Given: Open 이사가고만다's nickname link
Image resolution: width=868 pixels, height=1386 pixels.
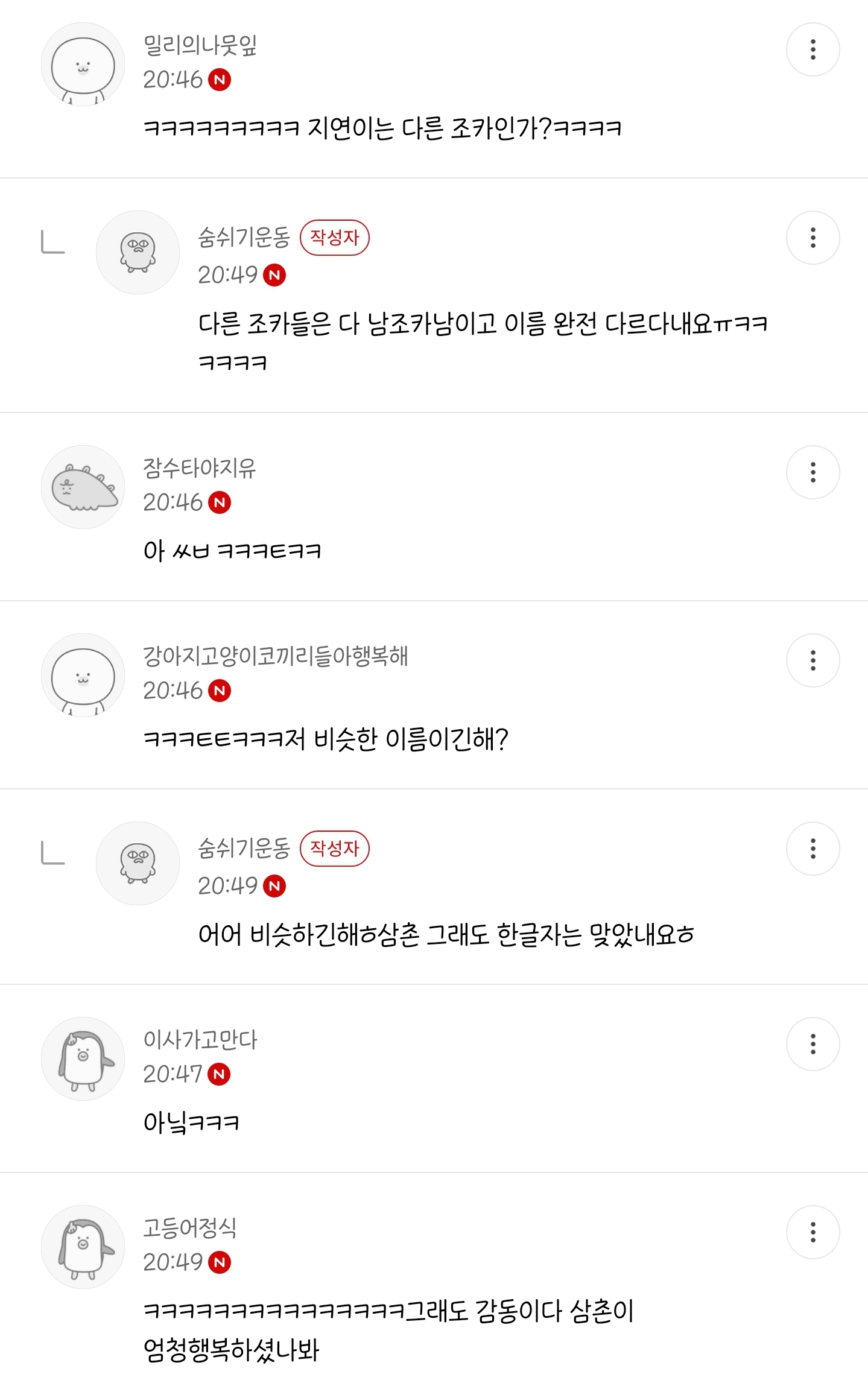Looking at the screenshot, I should (x=200, y=1040).
